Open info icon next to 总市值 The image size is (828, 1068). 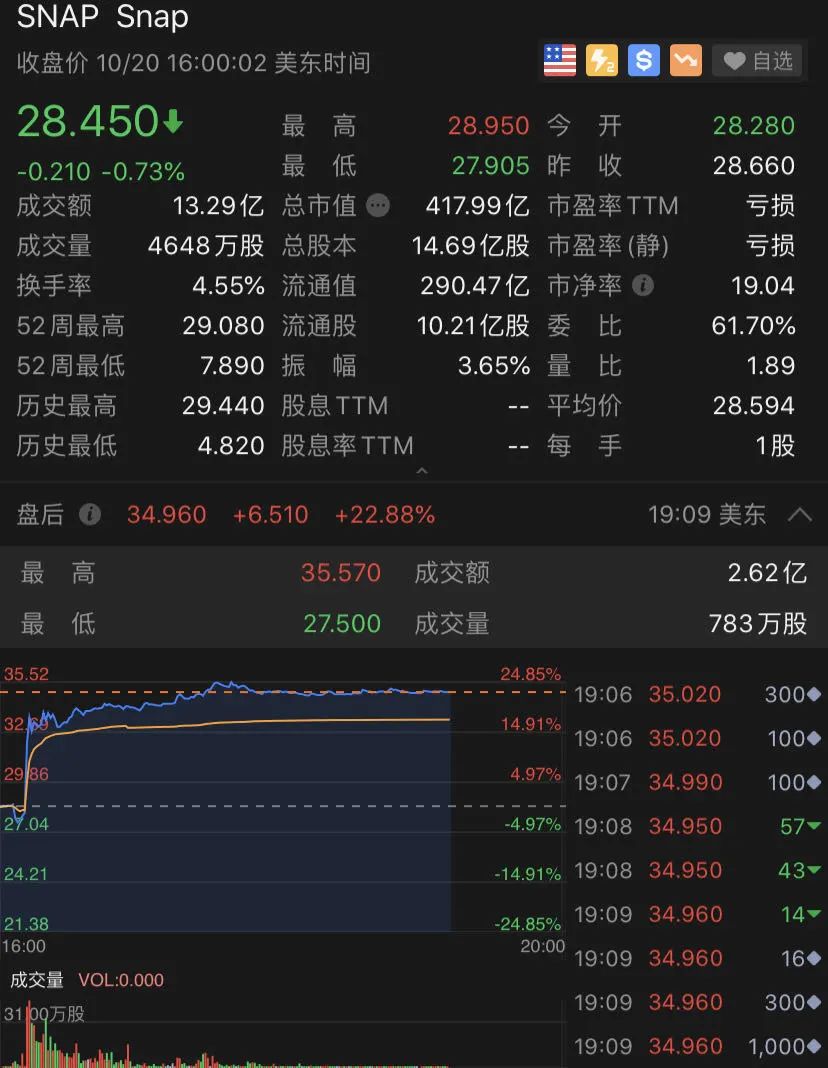pos(378,206)
